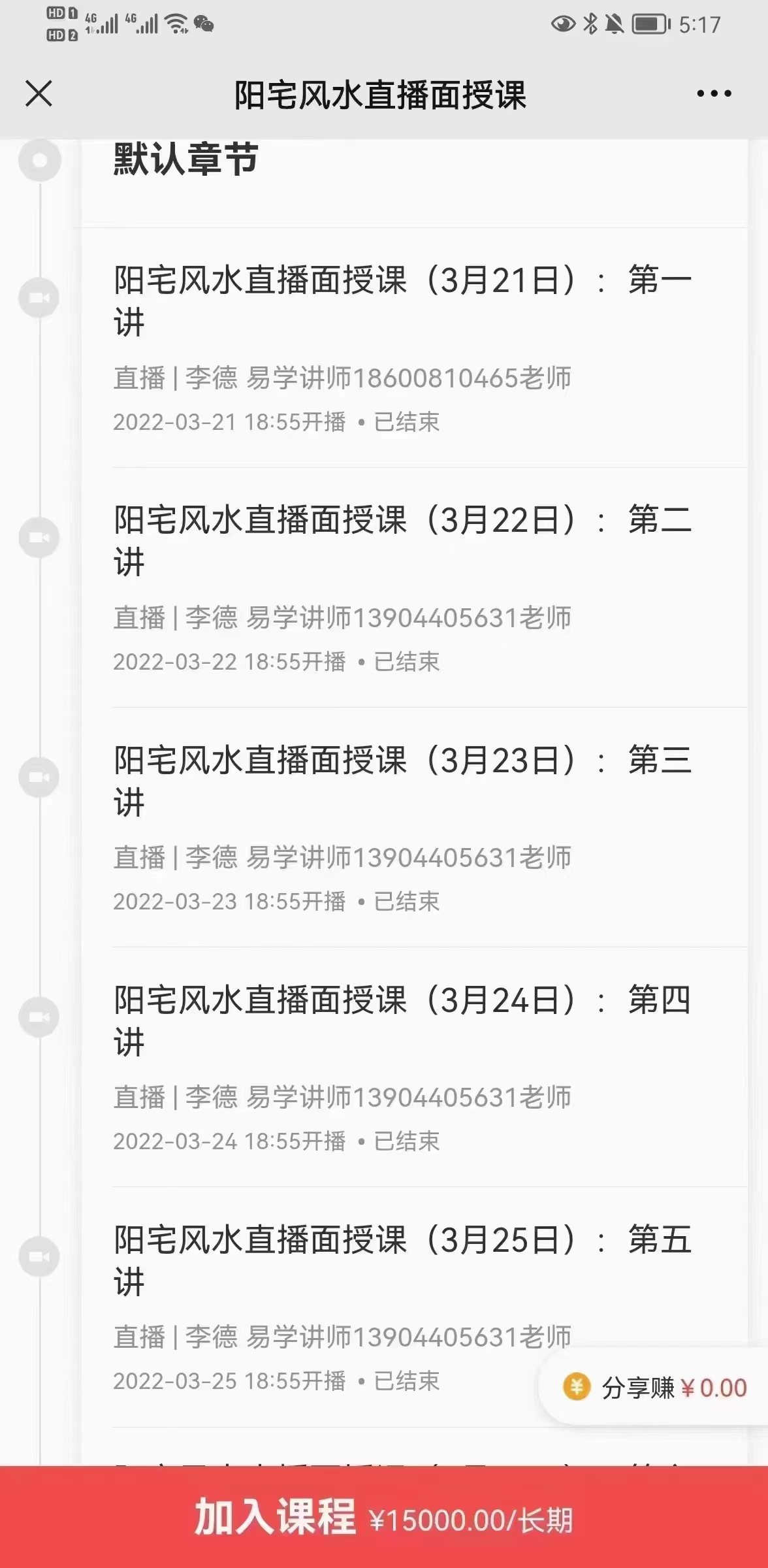Image resolution: width=768 pixels, height=1568 pixels.
Task: Click the chapter marker dot beside 默认章节
Action: 40,159
